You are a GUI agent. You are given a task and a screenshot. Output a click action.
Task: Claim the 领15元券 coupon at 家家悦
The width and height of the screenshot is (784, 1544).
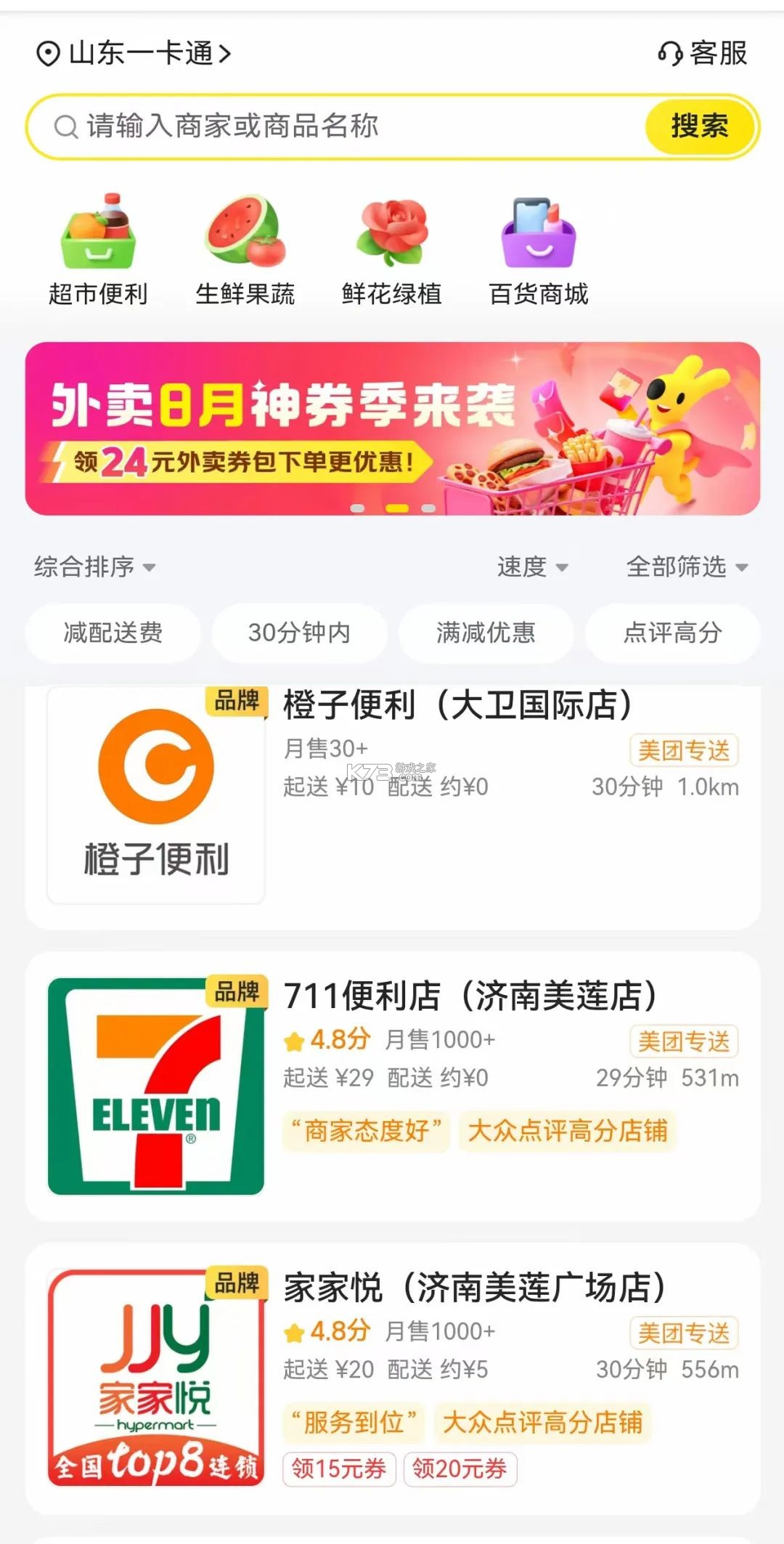click(x=338, y=1469)
